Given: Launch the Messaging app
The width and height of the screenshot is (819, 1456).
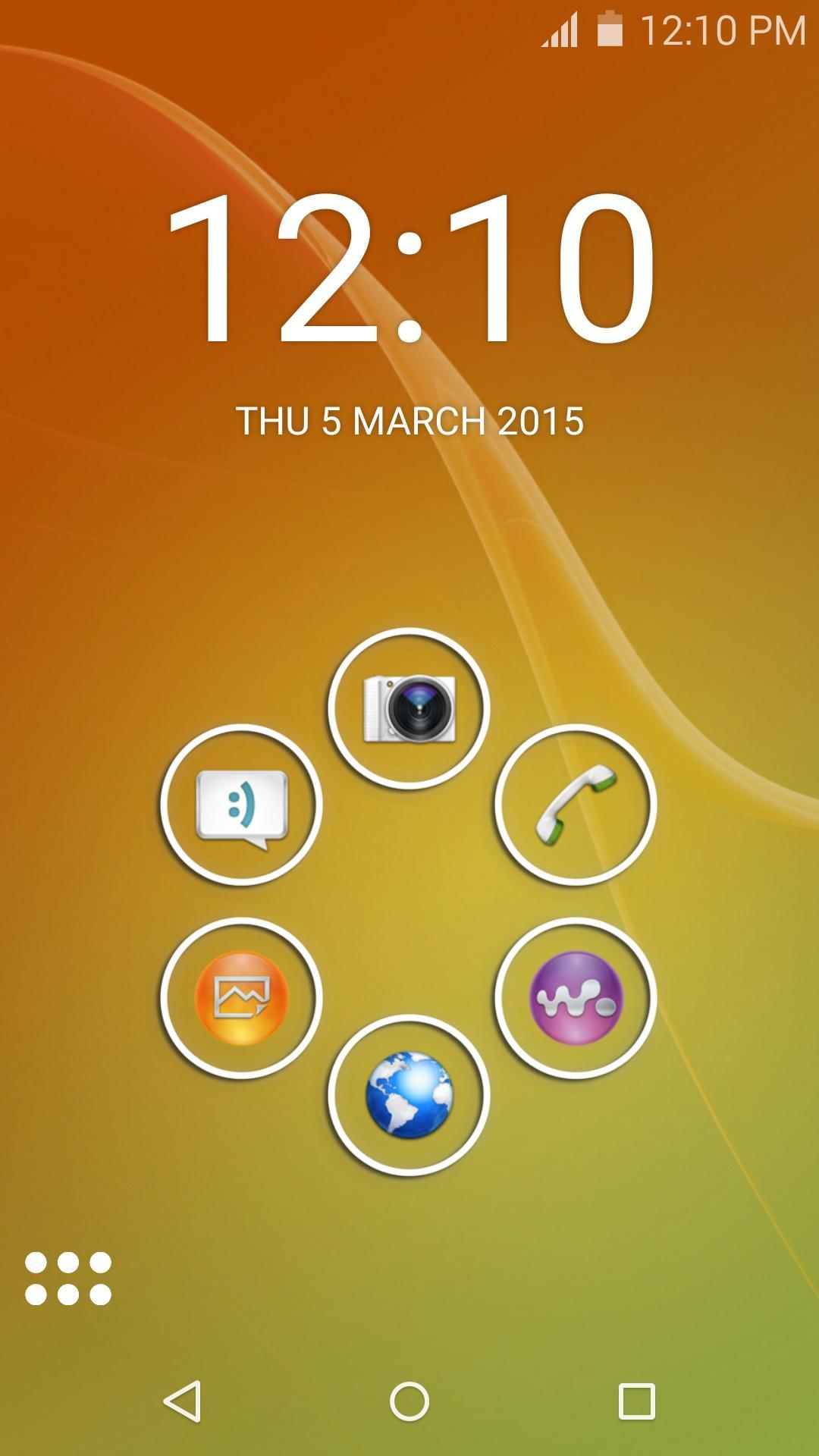Looking at the screenshot, I should pyautogui.click(x=241, y=805).
